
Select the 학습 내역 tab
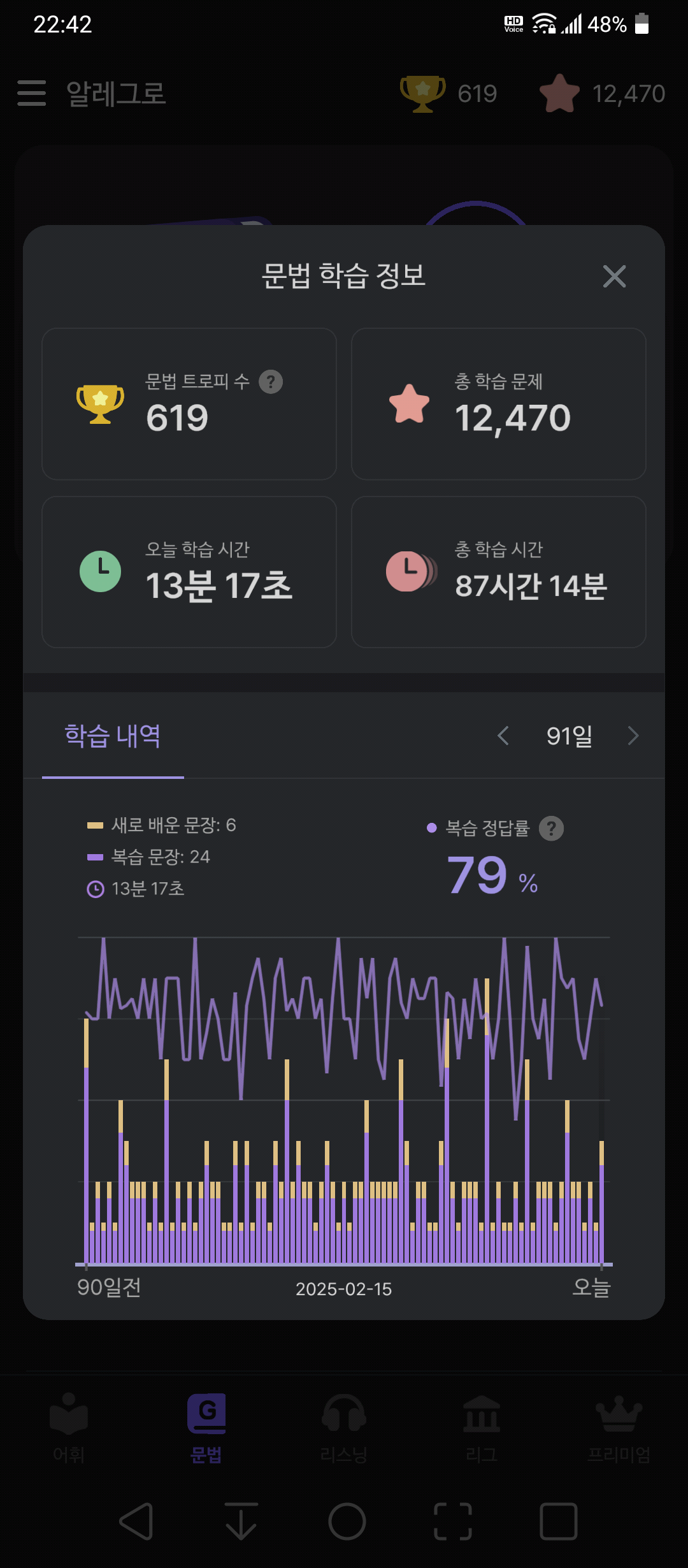(x=113, y=737)
